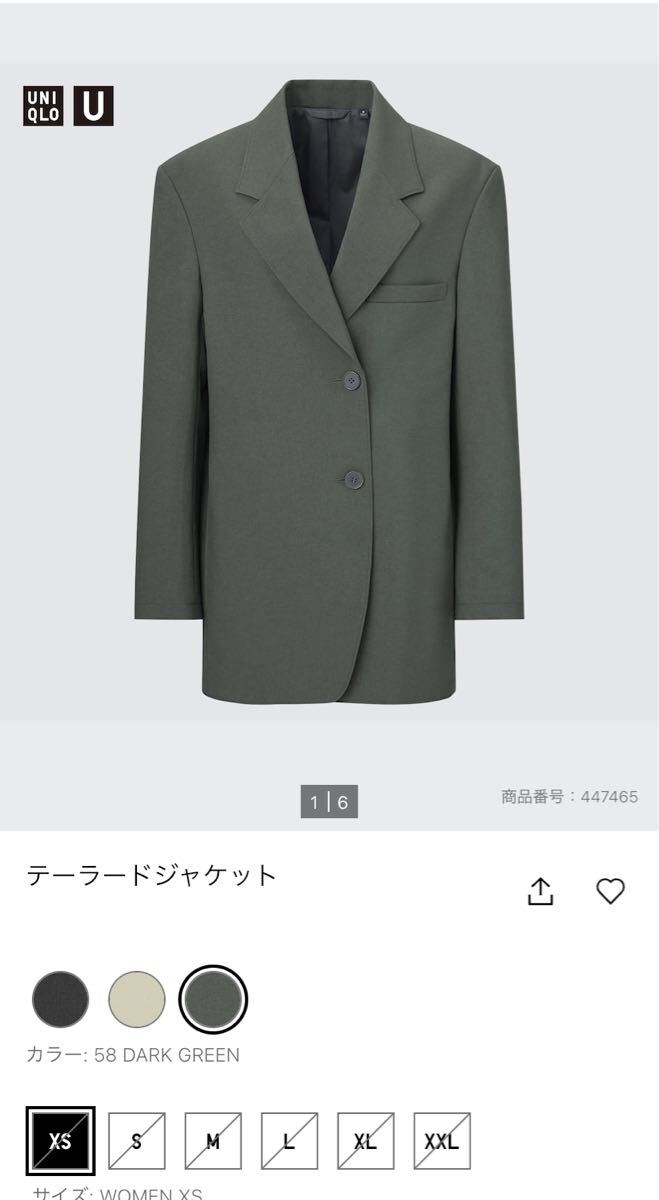Choose size XL
This screenshot has width=659, height=1200.
[x=366, y=1141]
